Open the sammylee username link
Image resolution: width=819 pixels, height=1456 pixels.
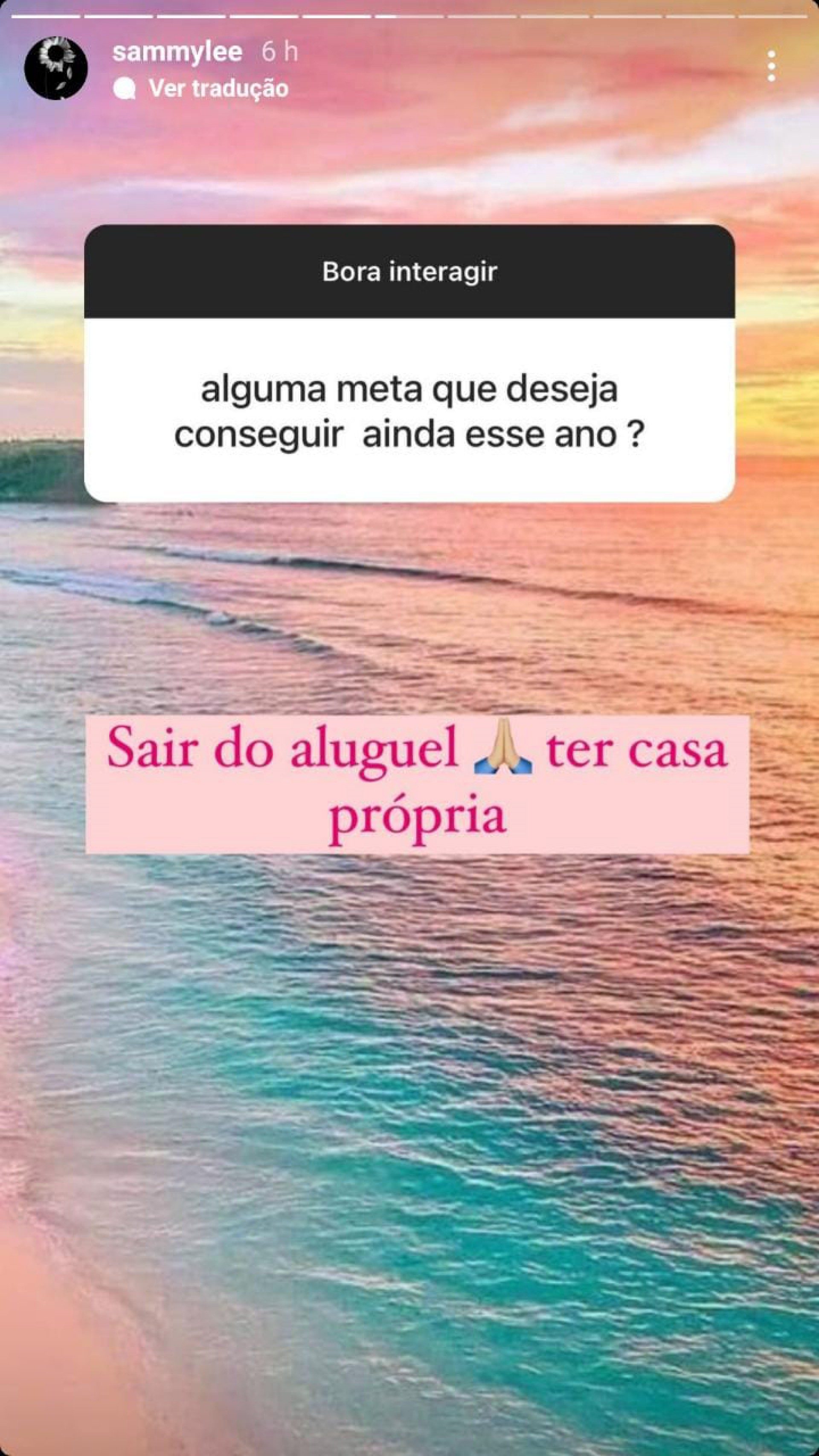pos(177,52)
